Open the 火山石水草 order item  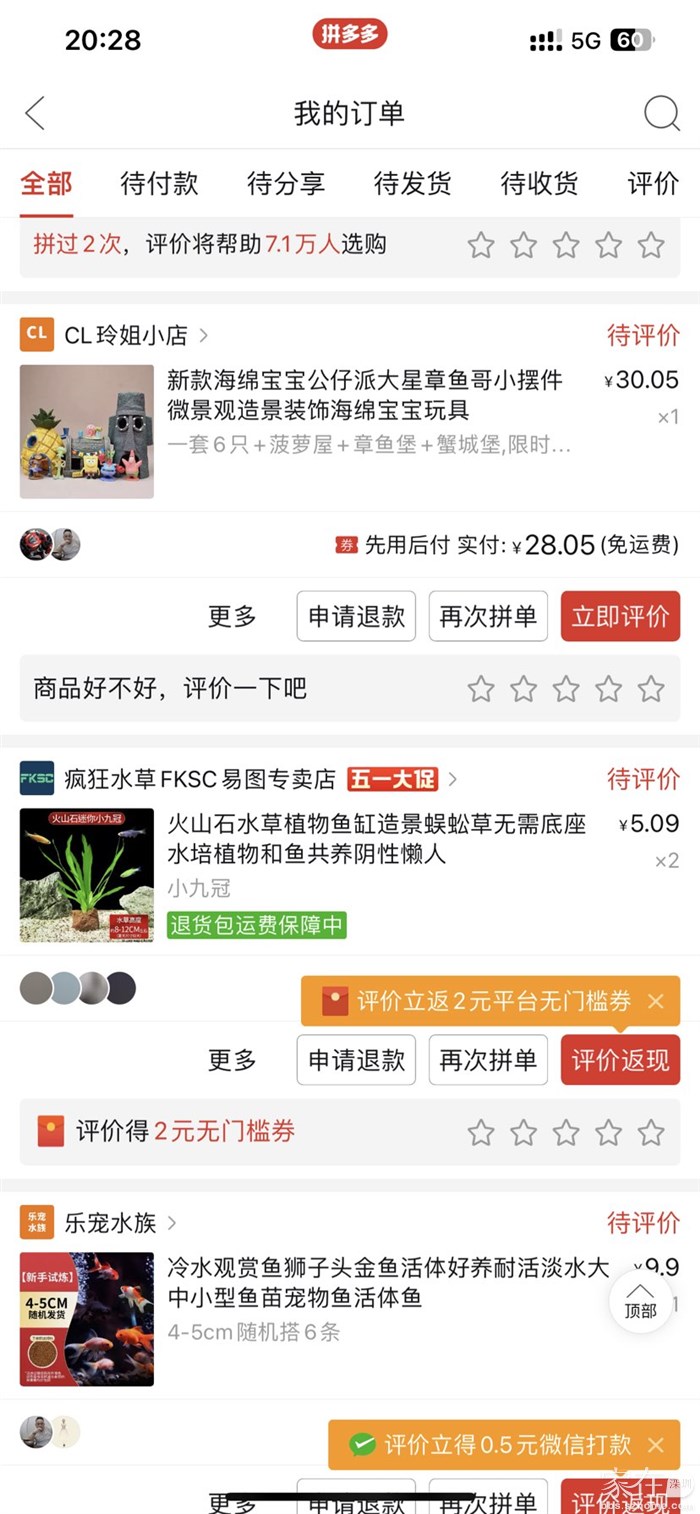coord(376,839)
